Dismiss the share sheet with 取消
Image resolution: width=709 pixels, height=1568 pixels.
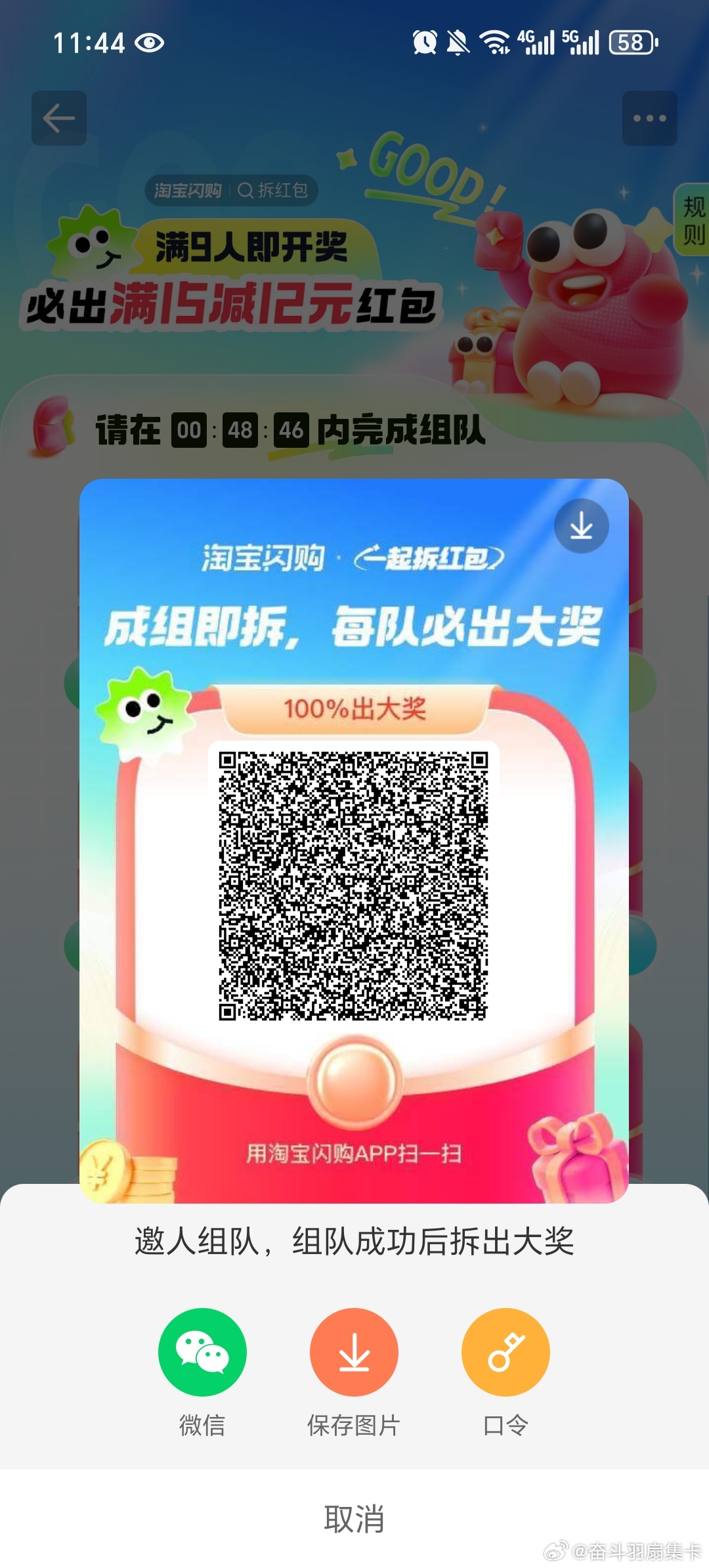(354, 1519)
